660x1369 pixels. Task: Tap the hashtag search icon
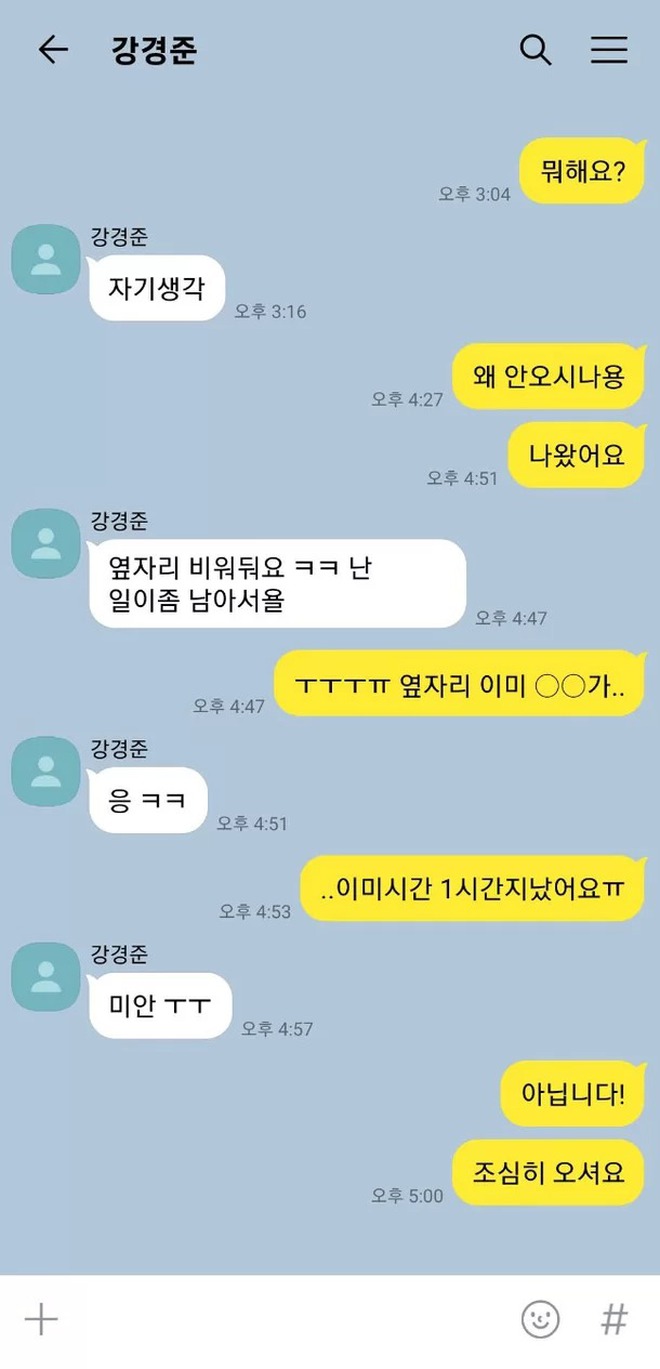tap(614, 1320)
